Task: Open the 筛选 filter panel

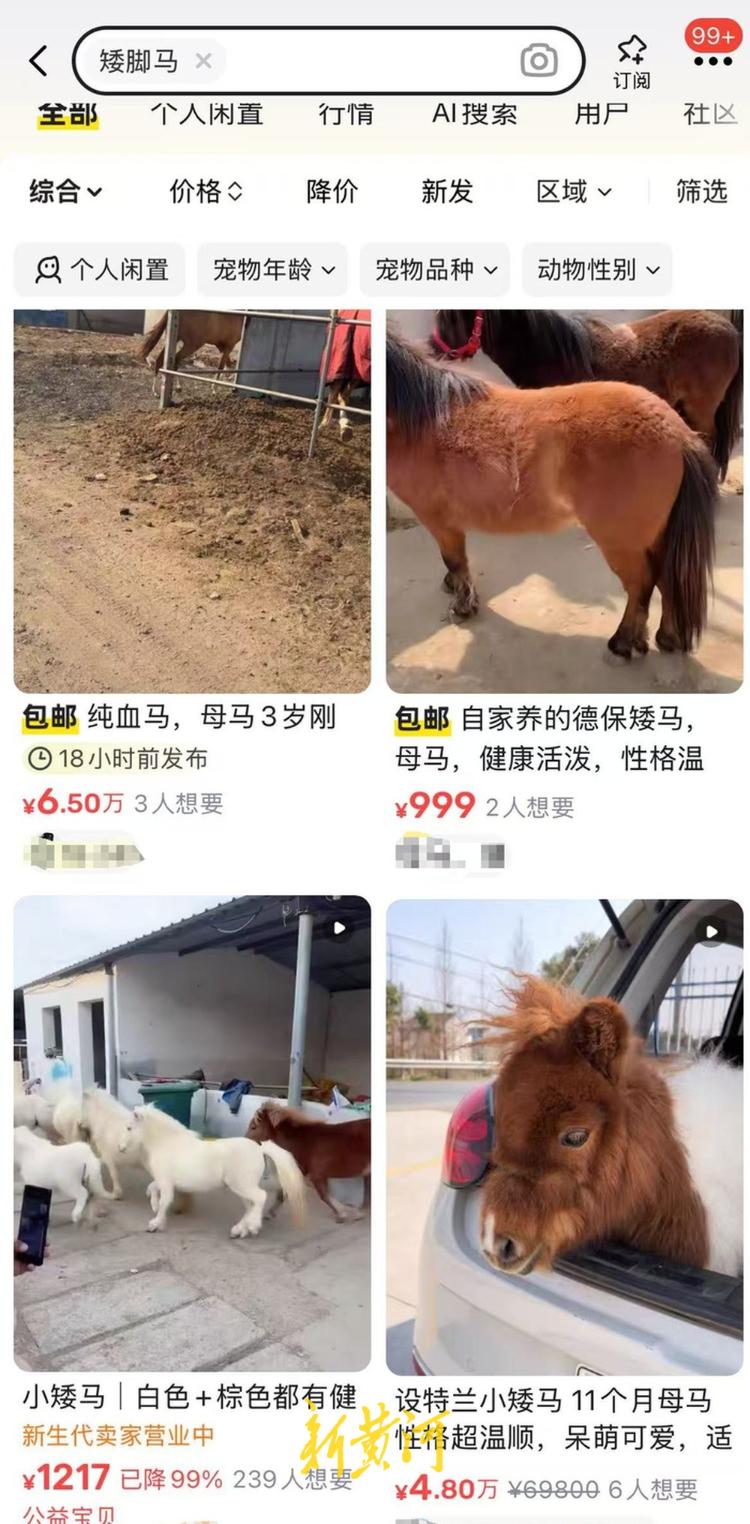Action: point(701,191)
